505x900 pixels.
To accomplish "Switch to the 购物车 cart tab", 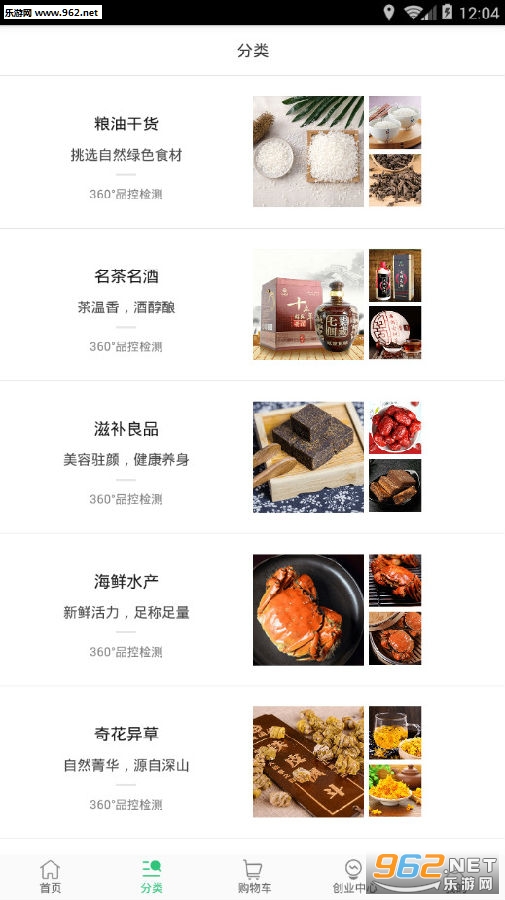I will click(253, 876).
